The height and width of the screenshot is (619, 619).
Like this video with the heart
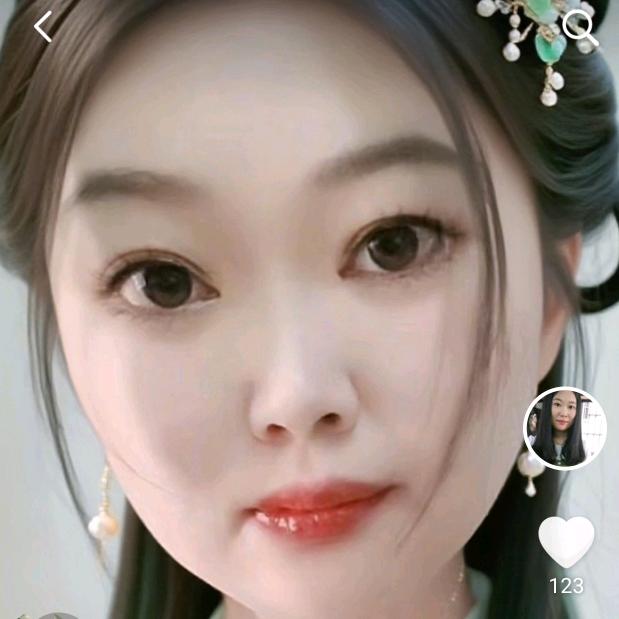coord(566,541)
